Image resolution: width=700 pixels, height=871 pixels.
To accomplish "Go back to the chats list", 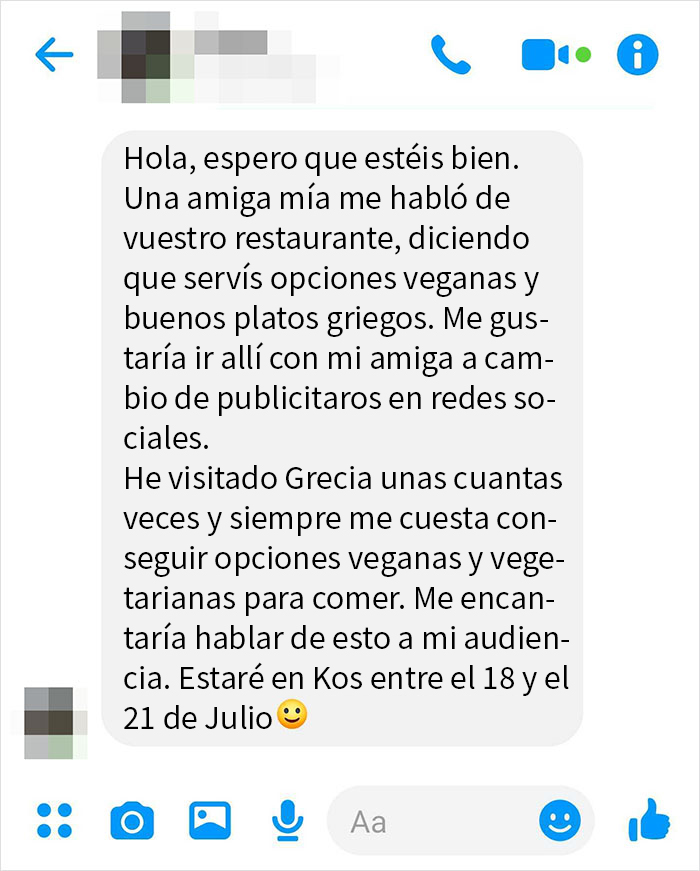I will [54, 55].
